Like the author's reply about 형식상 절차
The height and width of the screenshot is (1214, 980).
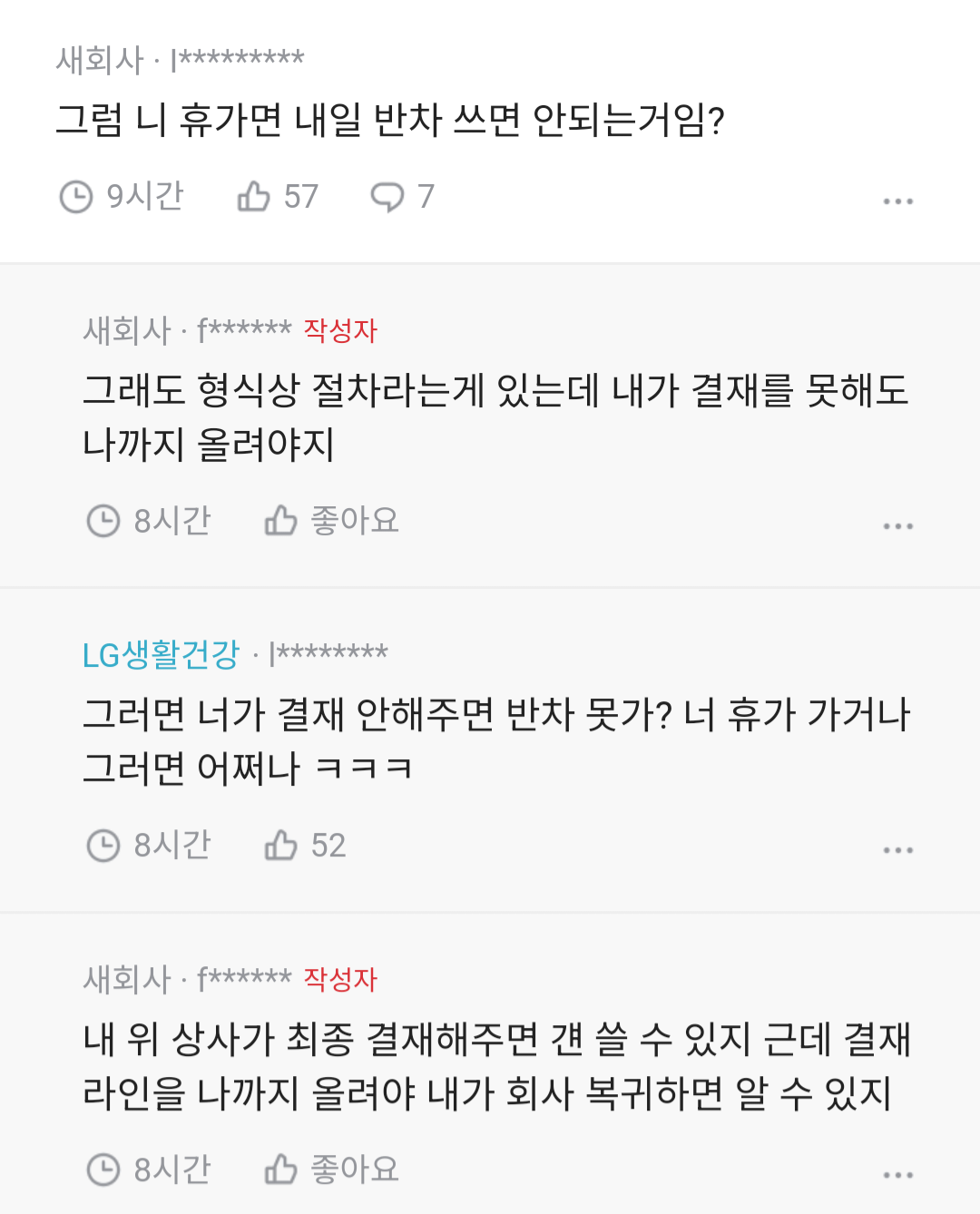tap(282, 521)
